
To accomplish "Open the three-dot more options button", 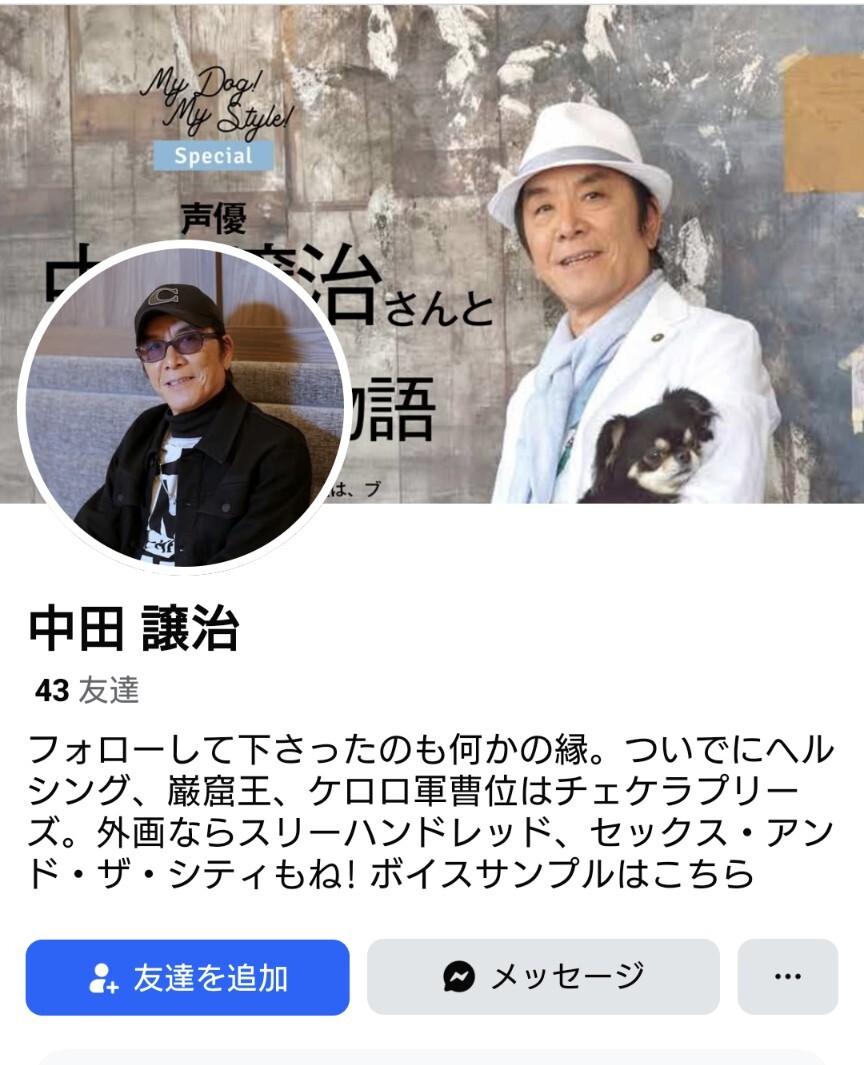I will [x=788, y=977].
